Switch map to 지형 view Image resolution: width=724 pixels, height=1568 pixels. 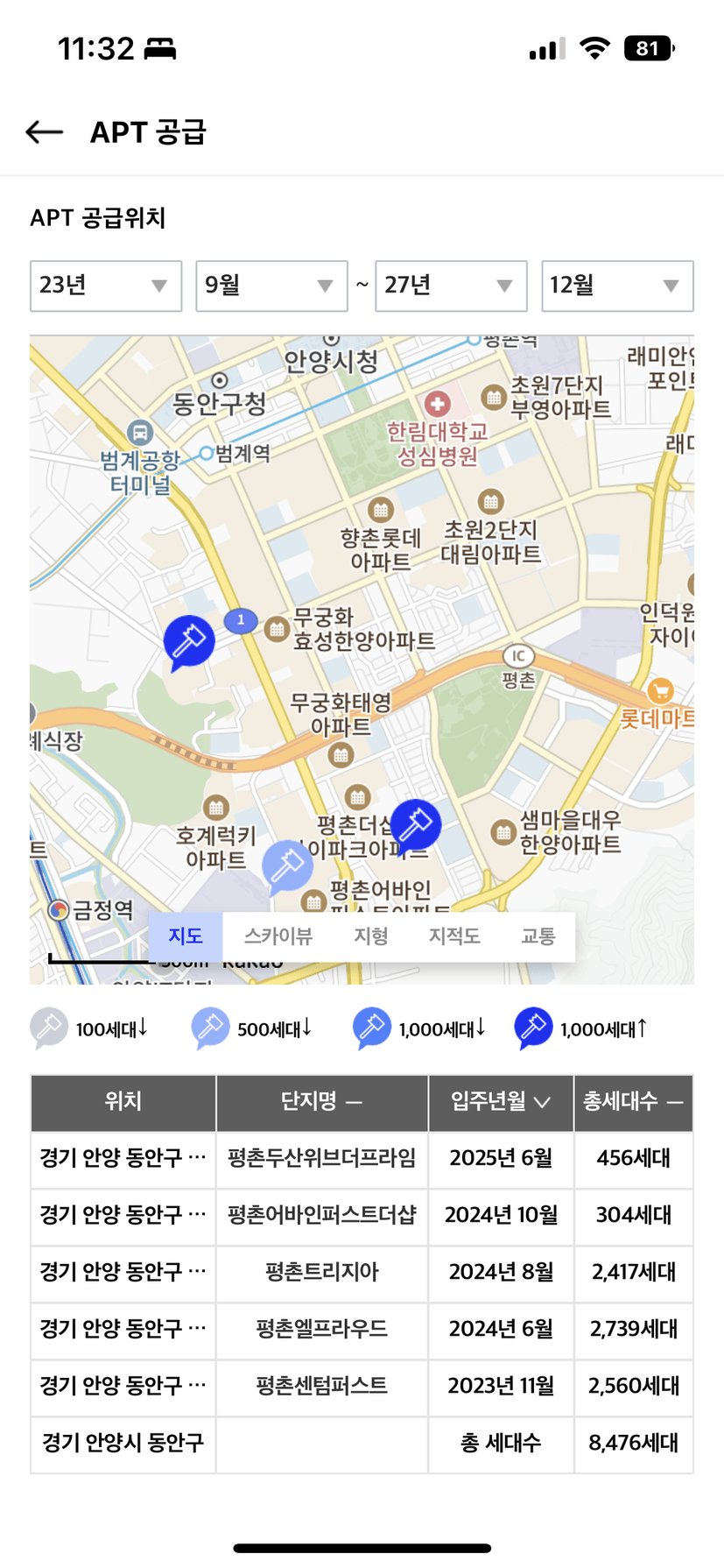coord(371,936)
